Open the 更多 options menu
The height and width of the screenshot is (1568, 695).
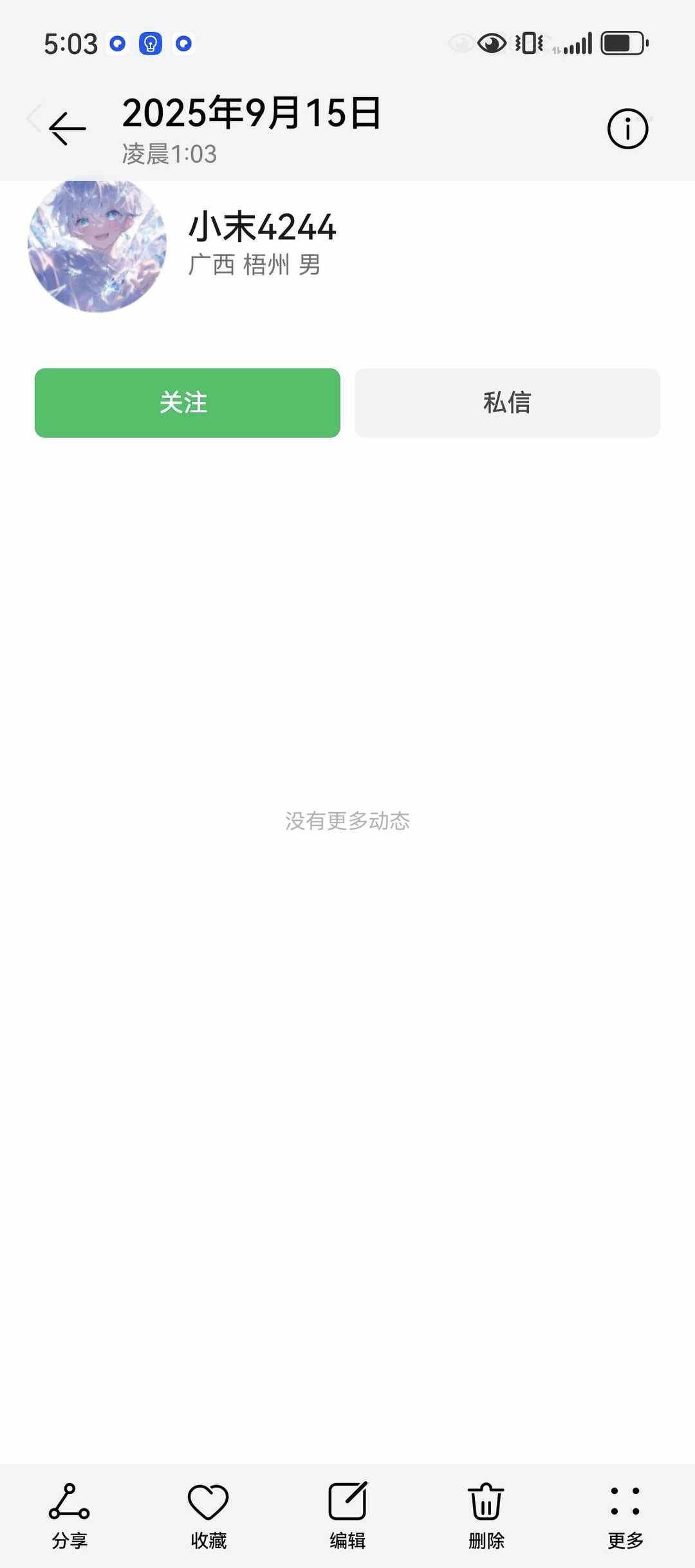625,1514
